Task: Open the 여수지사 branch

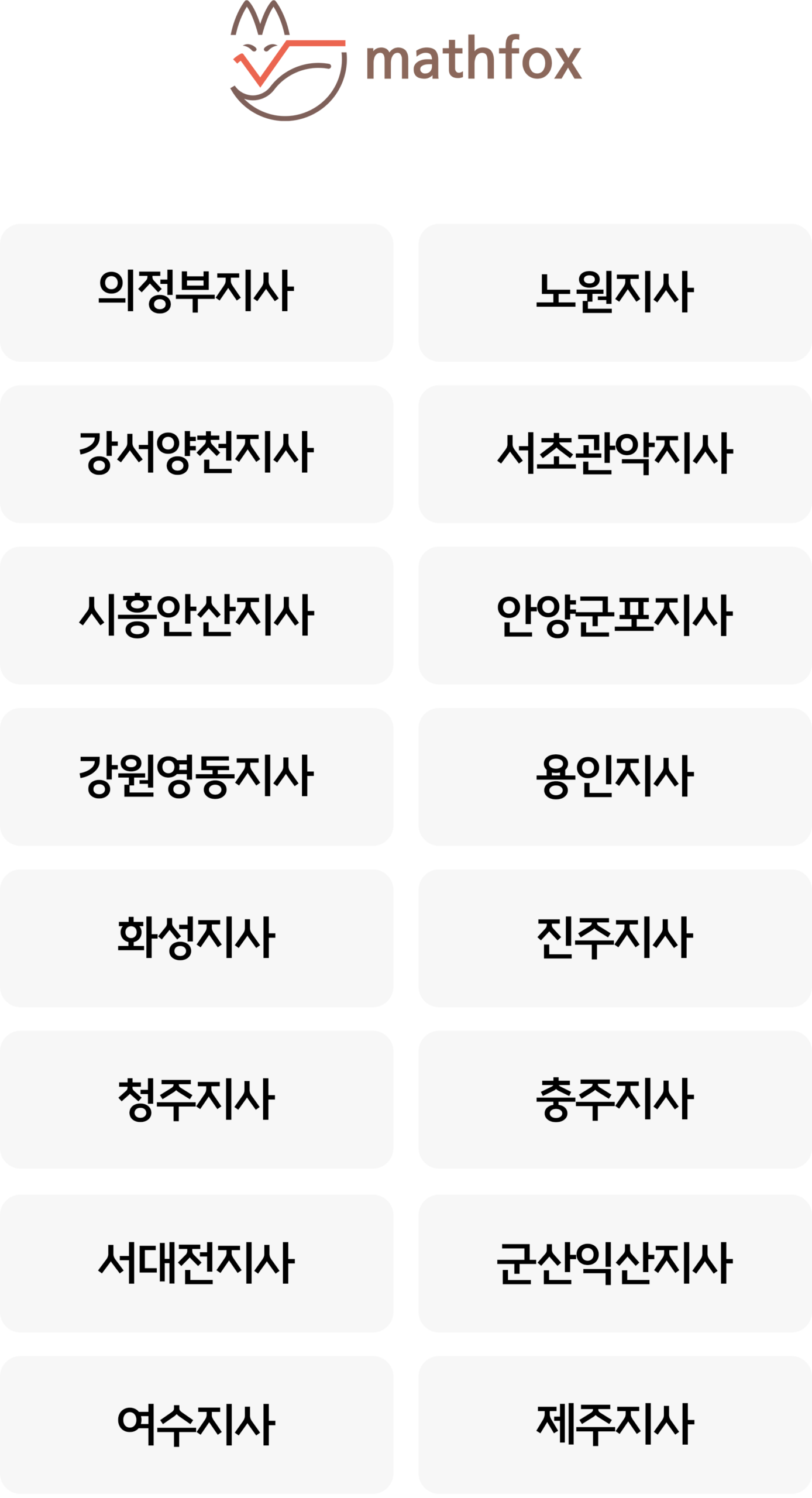Action: click(196, 1425)
